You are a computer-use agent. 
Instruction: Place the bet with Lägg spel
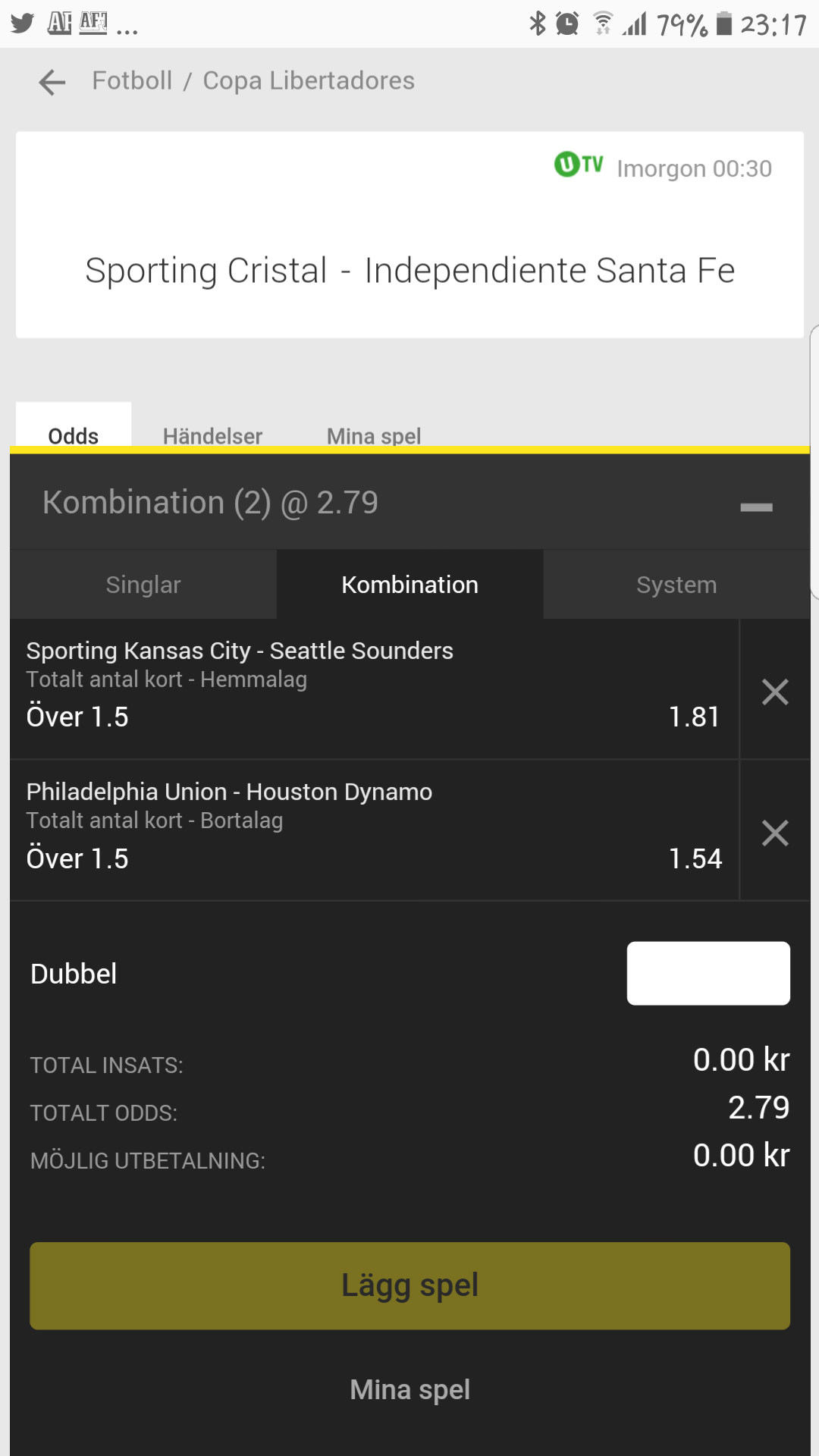click(x=410, y=1285)
